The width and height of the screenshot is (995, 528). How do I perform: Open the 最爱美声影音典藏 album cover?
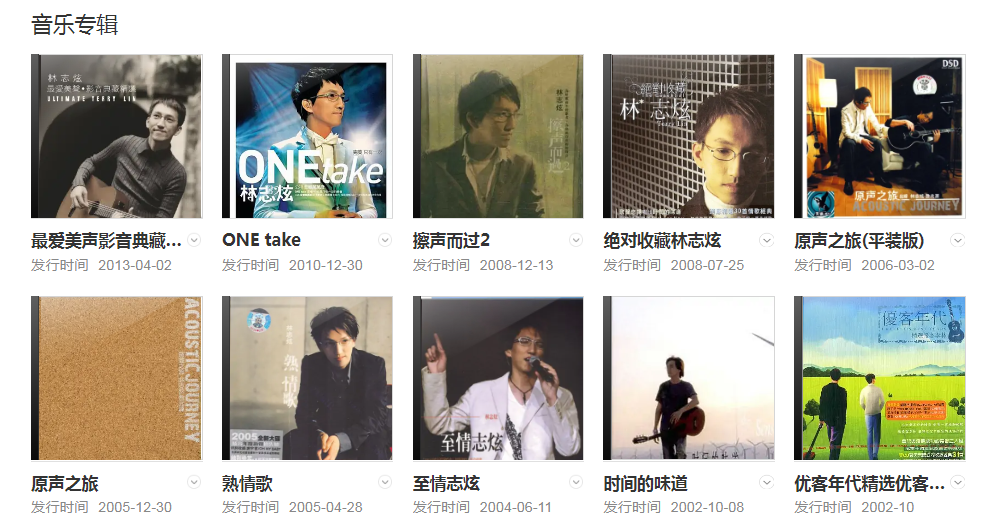coord(117,137)
